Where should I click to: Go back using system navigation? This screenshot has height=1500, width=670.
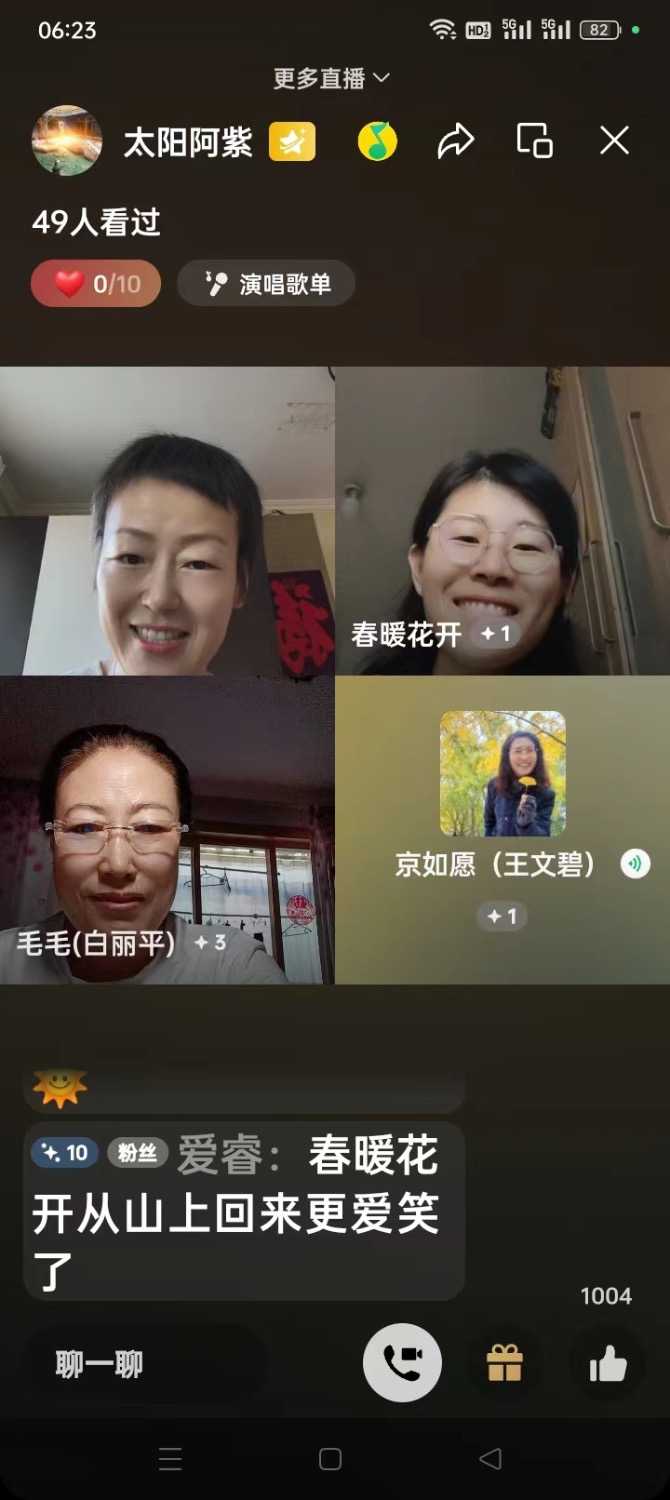click(x=490, y=1459)
